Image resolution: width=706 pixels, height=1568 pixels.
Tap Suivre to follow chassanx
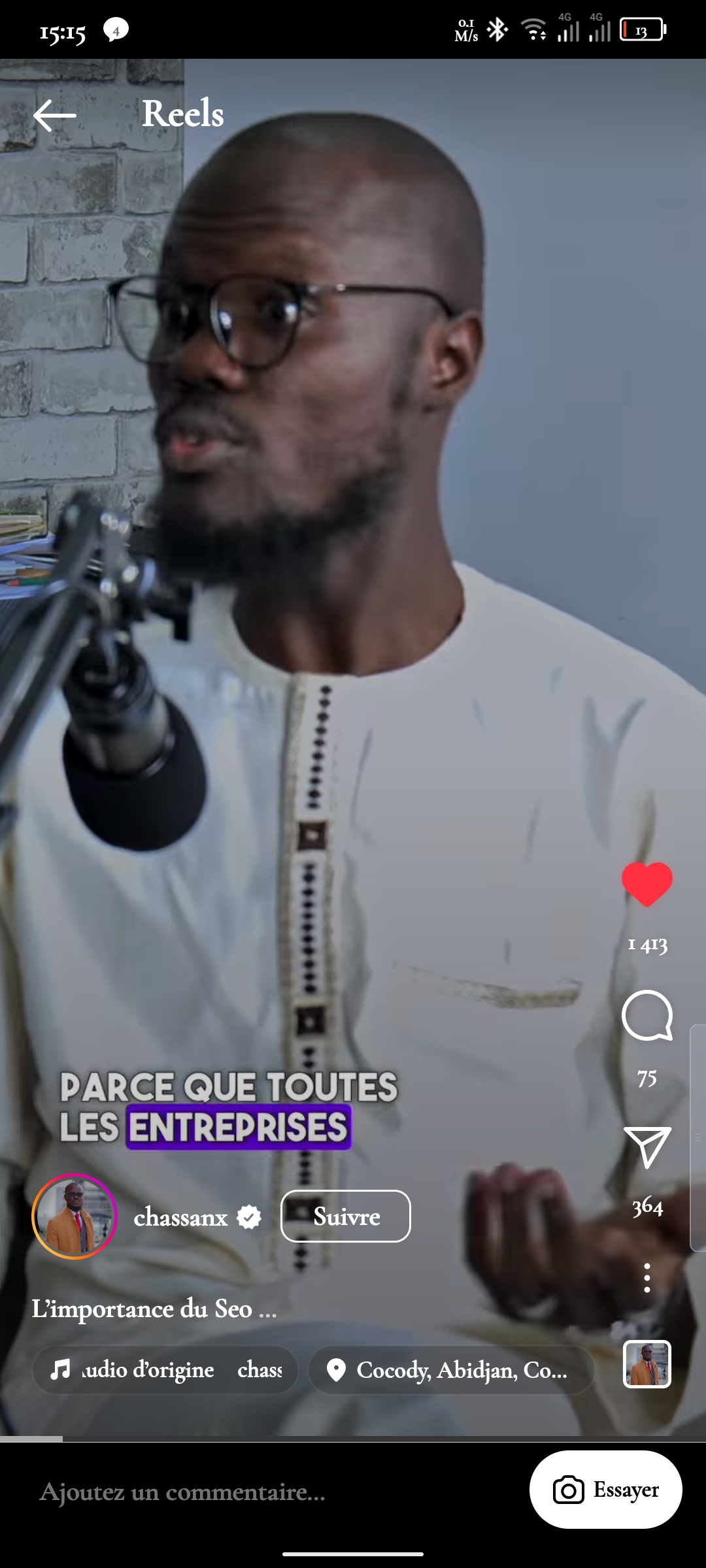coord(345,1217)
